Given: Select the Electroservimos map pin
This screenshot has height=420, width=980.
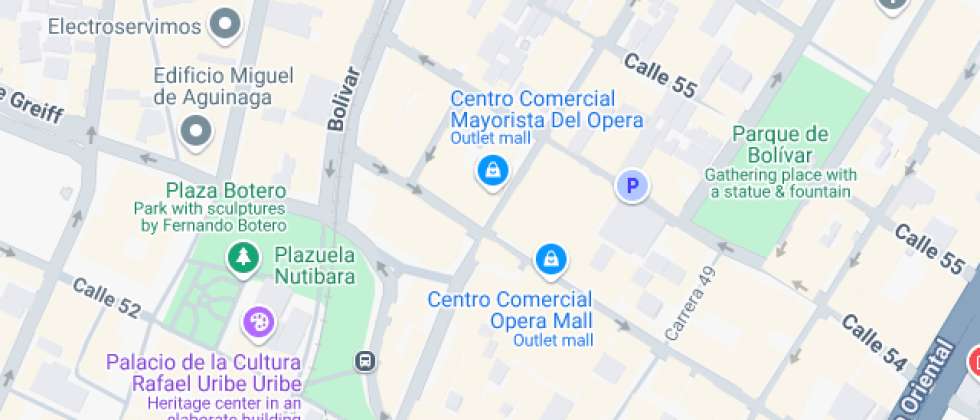Looking at the screenshot, I should [x=228, y=23].
